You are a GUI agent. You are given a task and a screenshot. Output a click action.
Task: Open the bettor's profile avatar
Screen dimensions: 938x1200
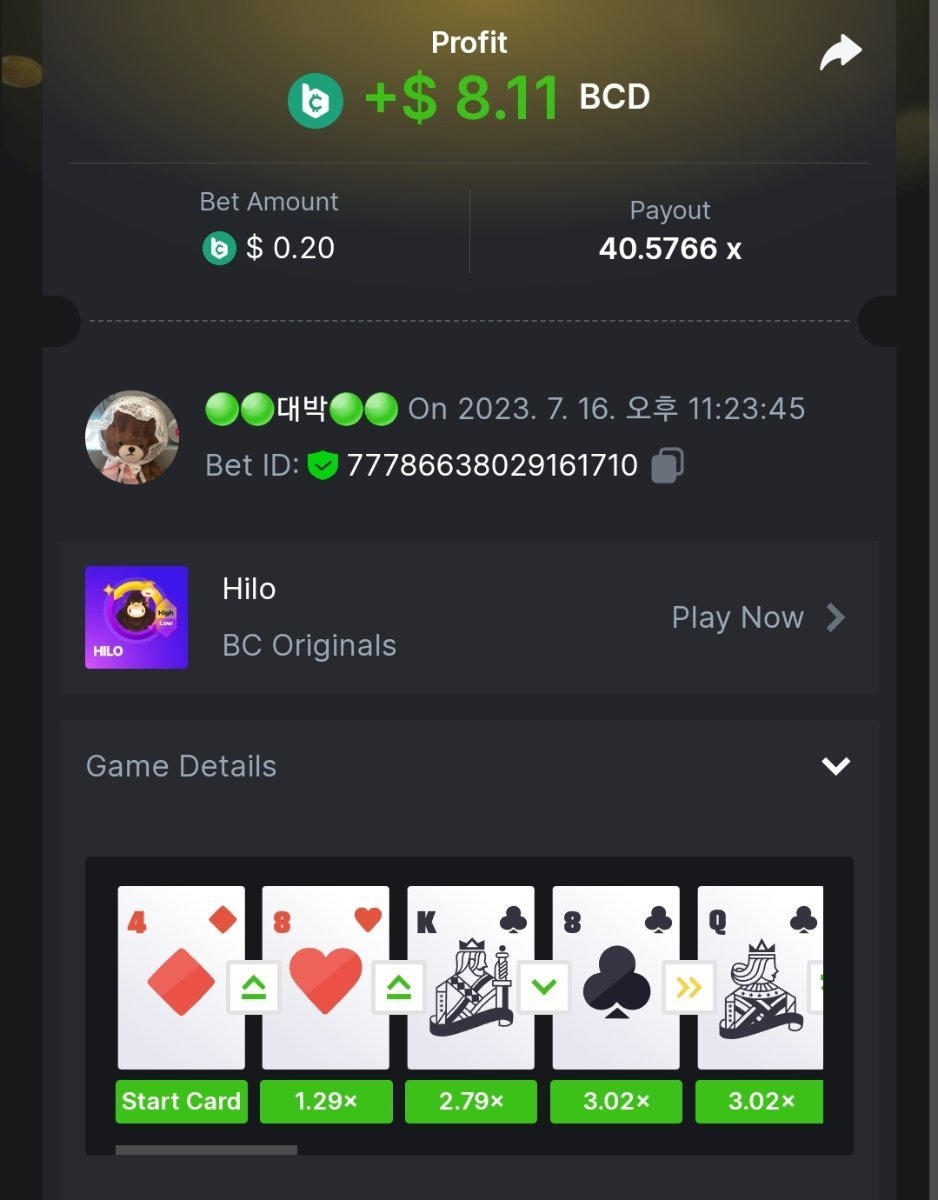[x=132, y=437]
